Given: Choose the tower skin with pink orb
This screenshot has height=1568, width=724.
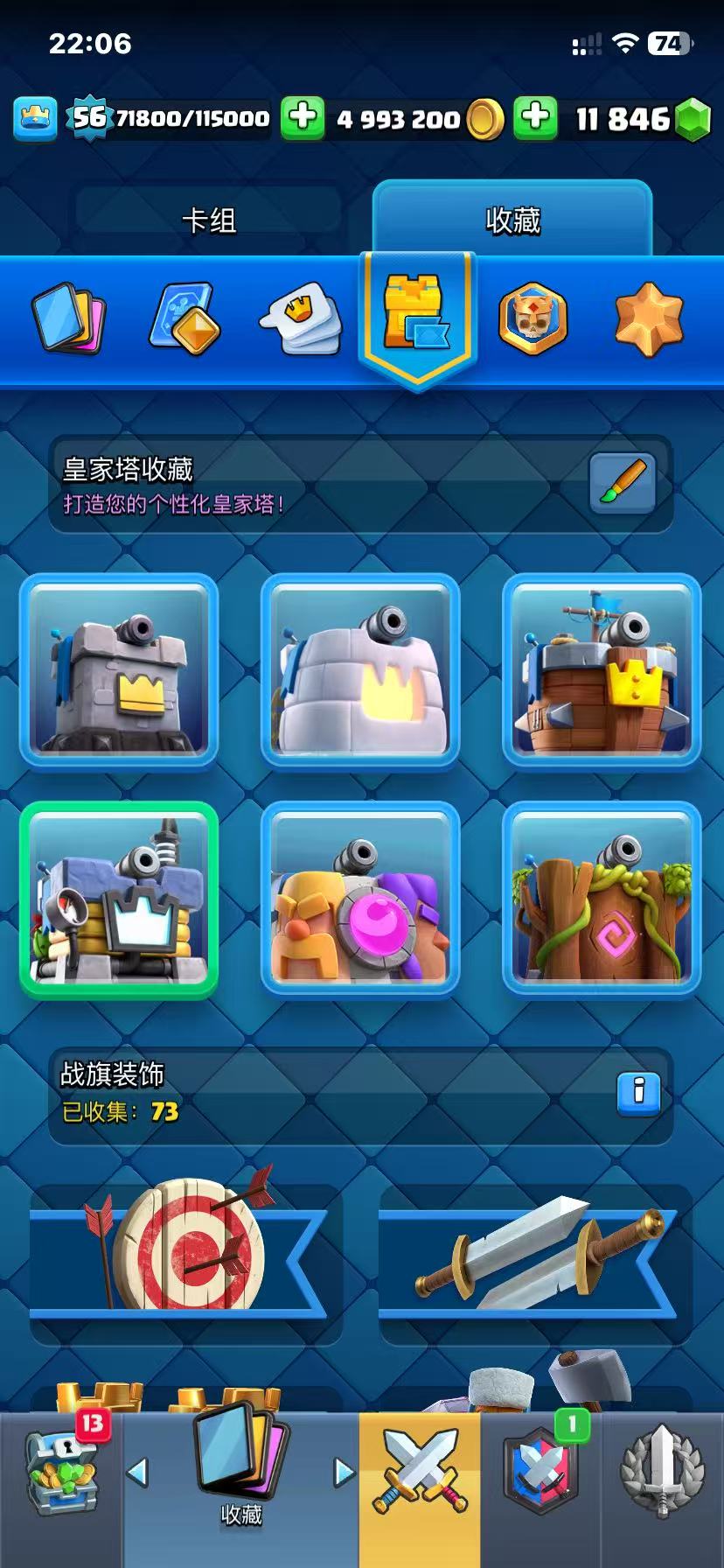Looking at the screenshot, I should pyautogui.click(x=360, y=899).
